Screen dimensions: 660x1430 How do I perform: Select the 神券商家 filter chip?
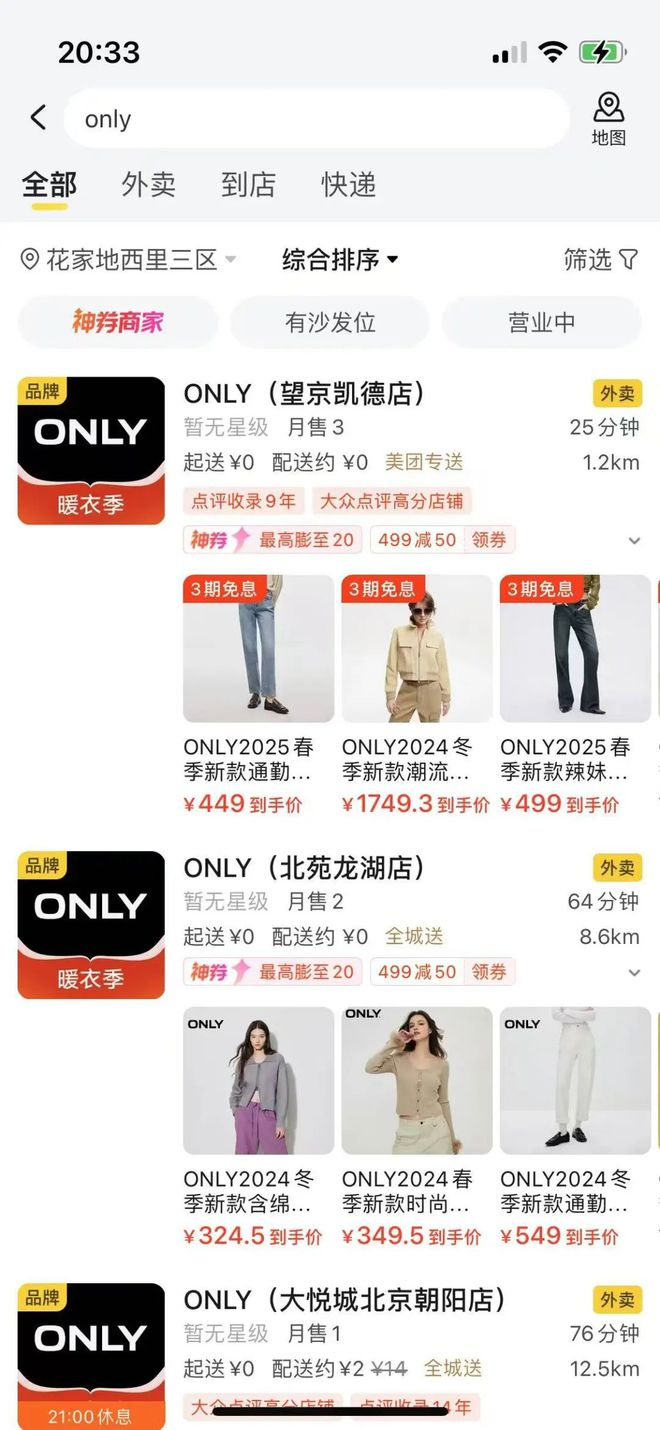tap(118, 322)
